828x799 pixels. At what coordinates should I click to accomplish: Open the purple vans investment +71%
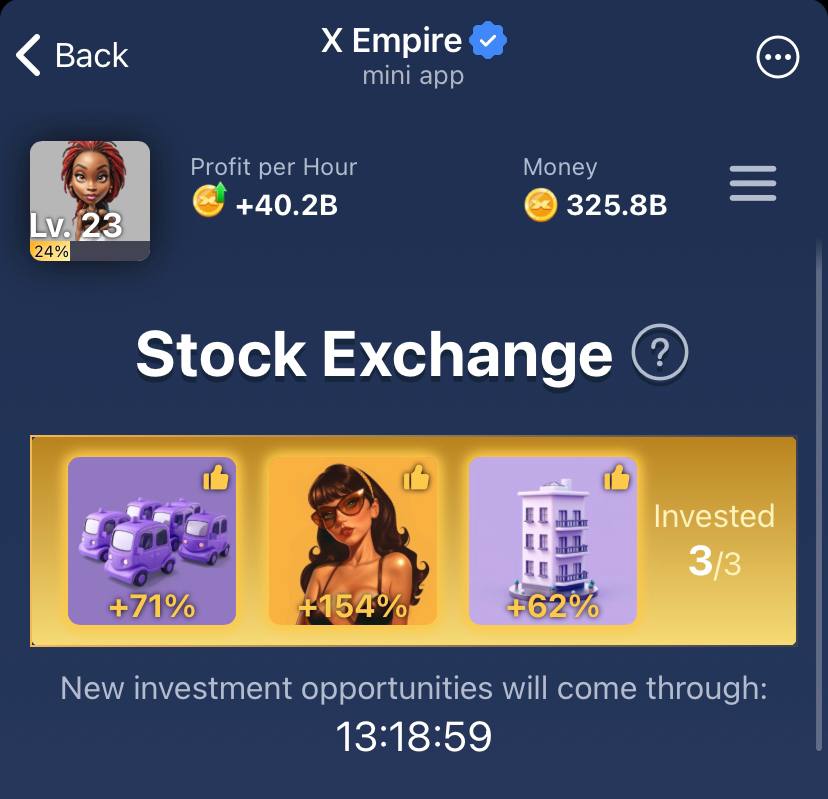pyautogui.click(x=152, y=541)
